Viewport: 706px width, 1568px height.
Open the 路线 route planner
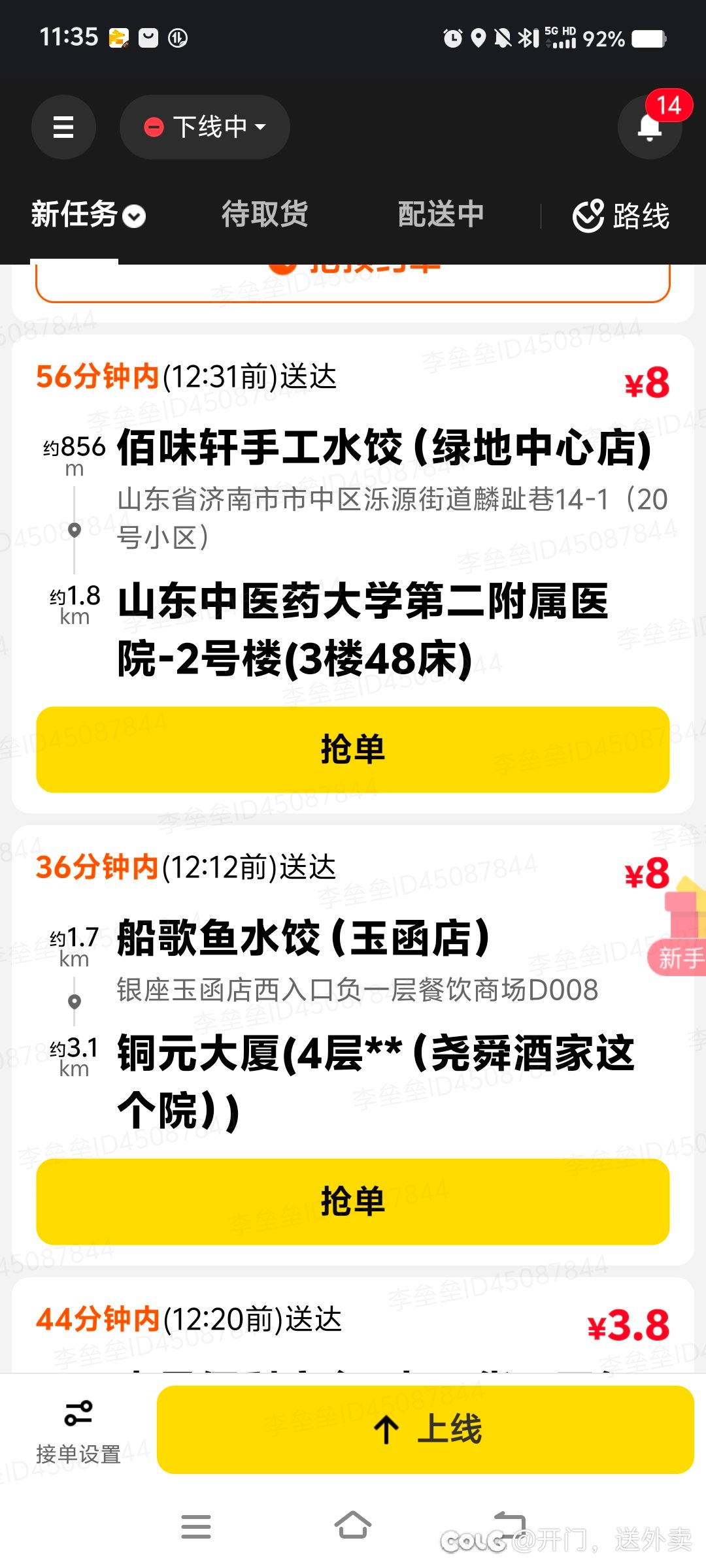tap(622, 216)
